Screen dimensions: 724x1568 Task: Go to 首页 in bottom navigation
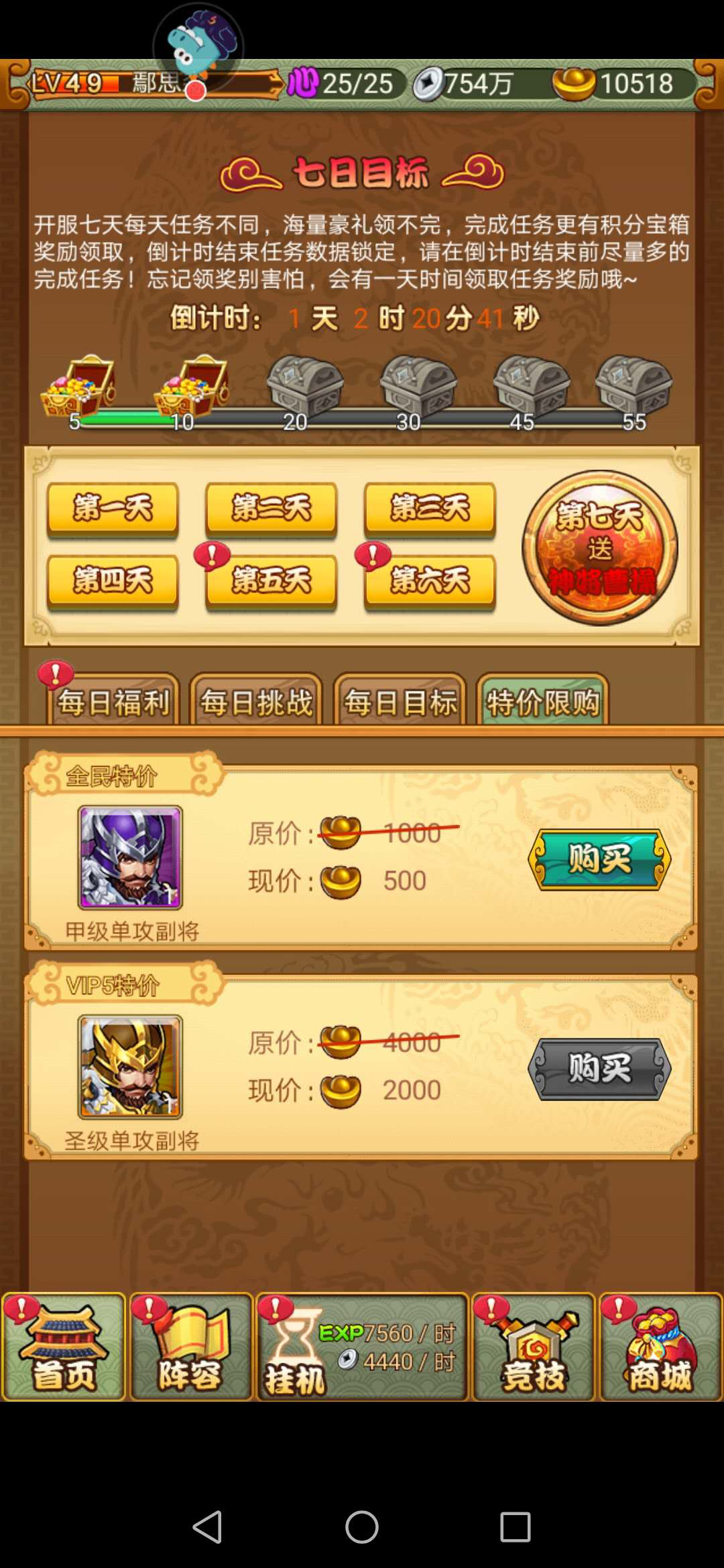[64, 1347]
